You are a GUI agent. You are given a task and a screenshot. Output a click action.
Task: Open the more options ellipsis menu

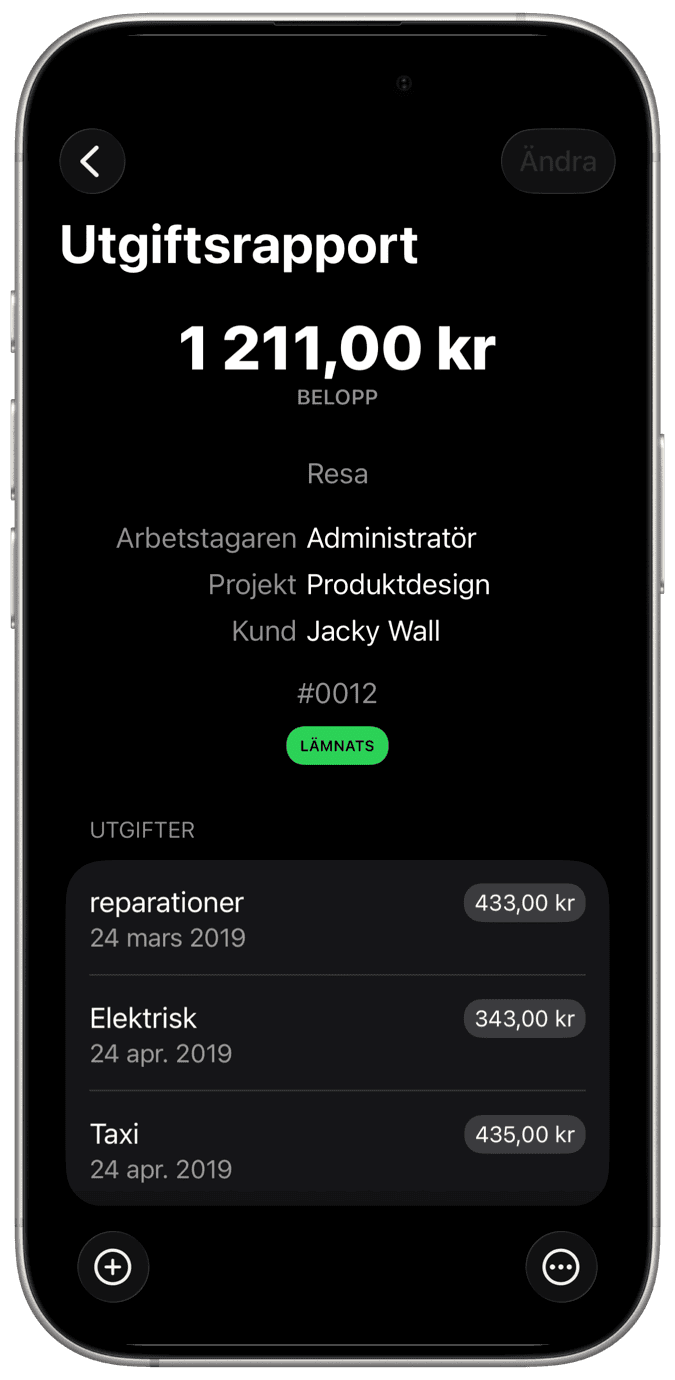(561, 1267)
